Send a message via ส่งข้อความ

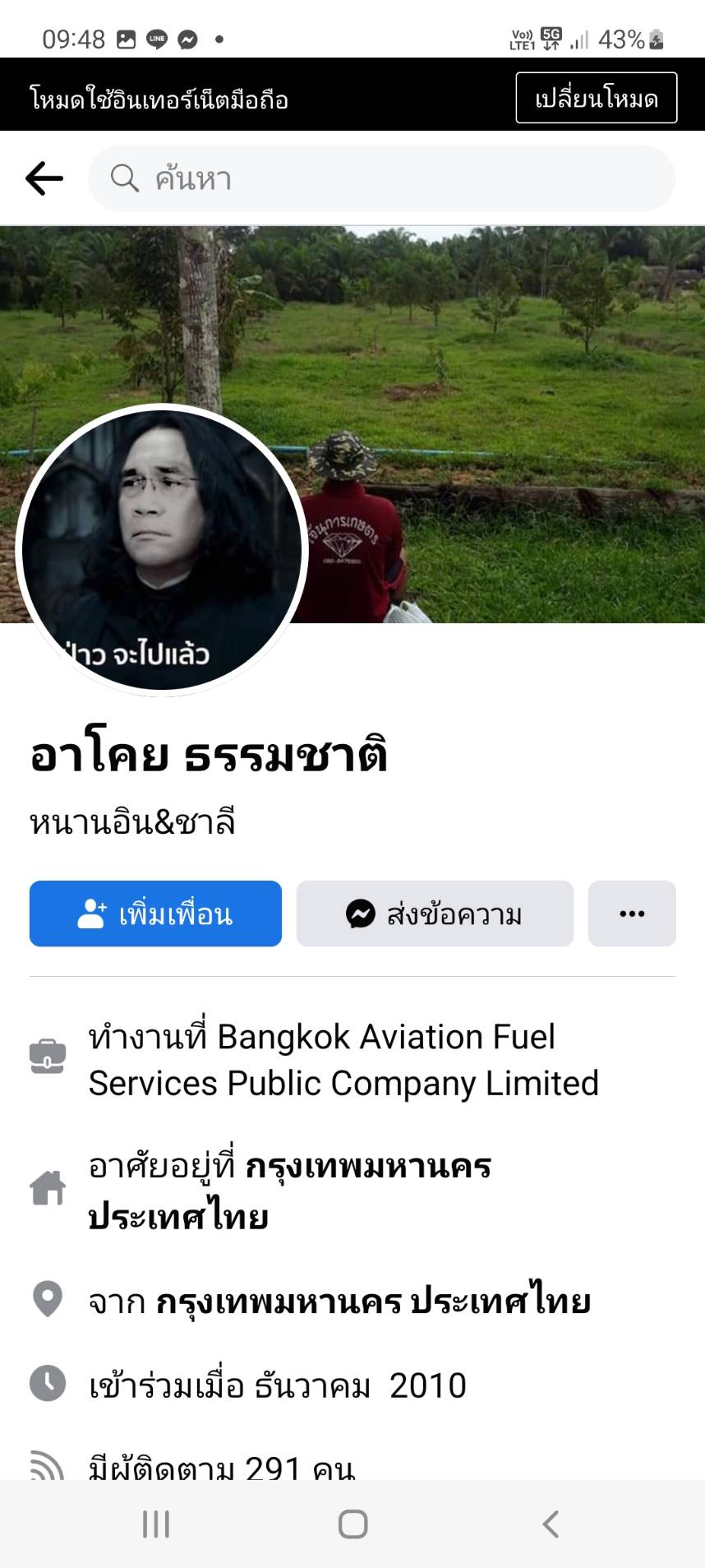click(x=435, y=914)
